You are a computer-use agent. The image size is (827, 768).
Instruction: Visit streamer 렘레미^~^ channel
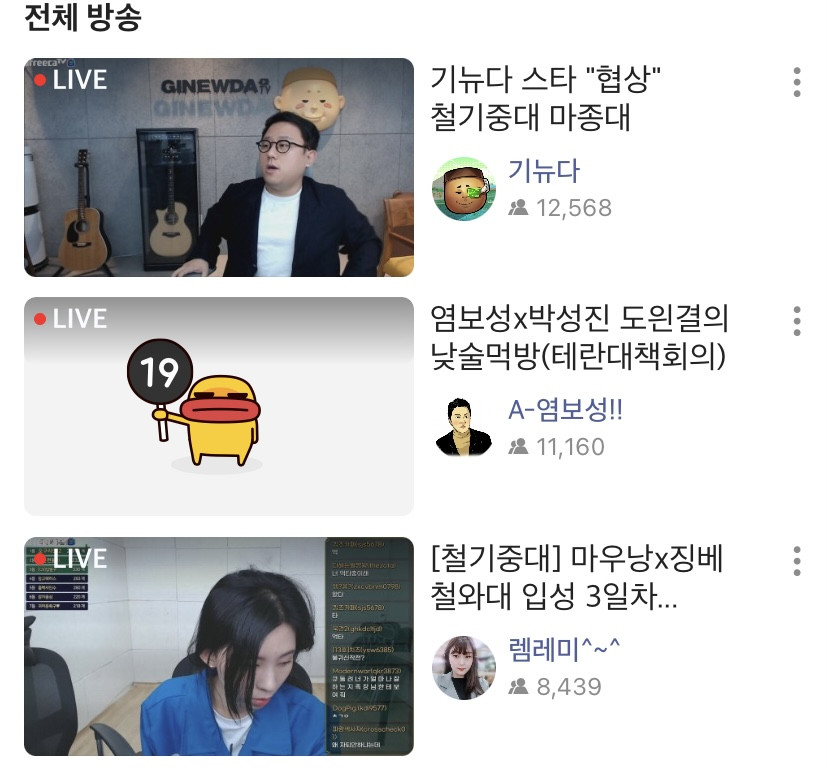pyautogui.click(x=565, y=649)
